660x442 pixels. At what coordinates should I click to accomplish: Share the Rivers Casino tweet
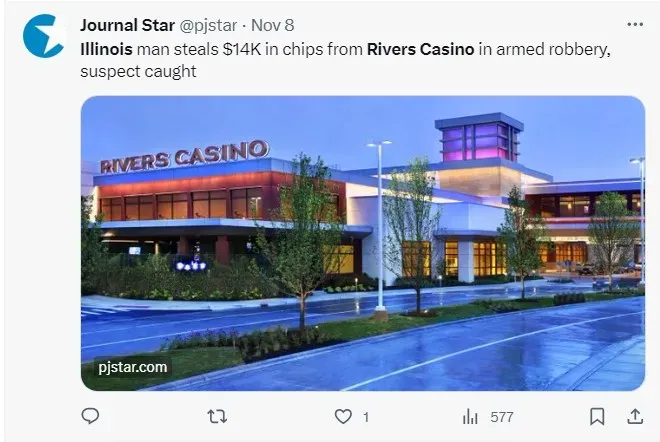click(634, 416)
